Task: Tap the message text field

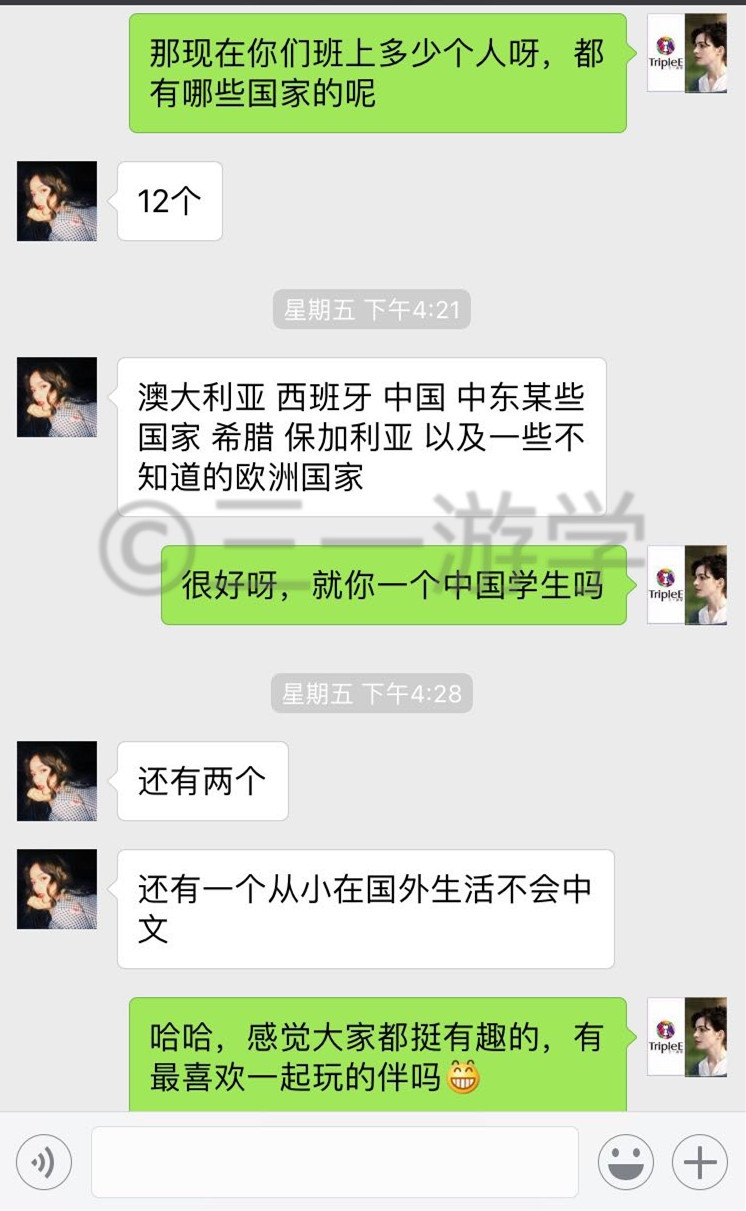Action: point(335,1162)
